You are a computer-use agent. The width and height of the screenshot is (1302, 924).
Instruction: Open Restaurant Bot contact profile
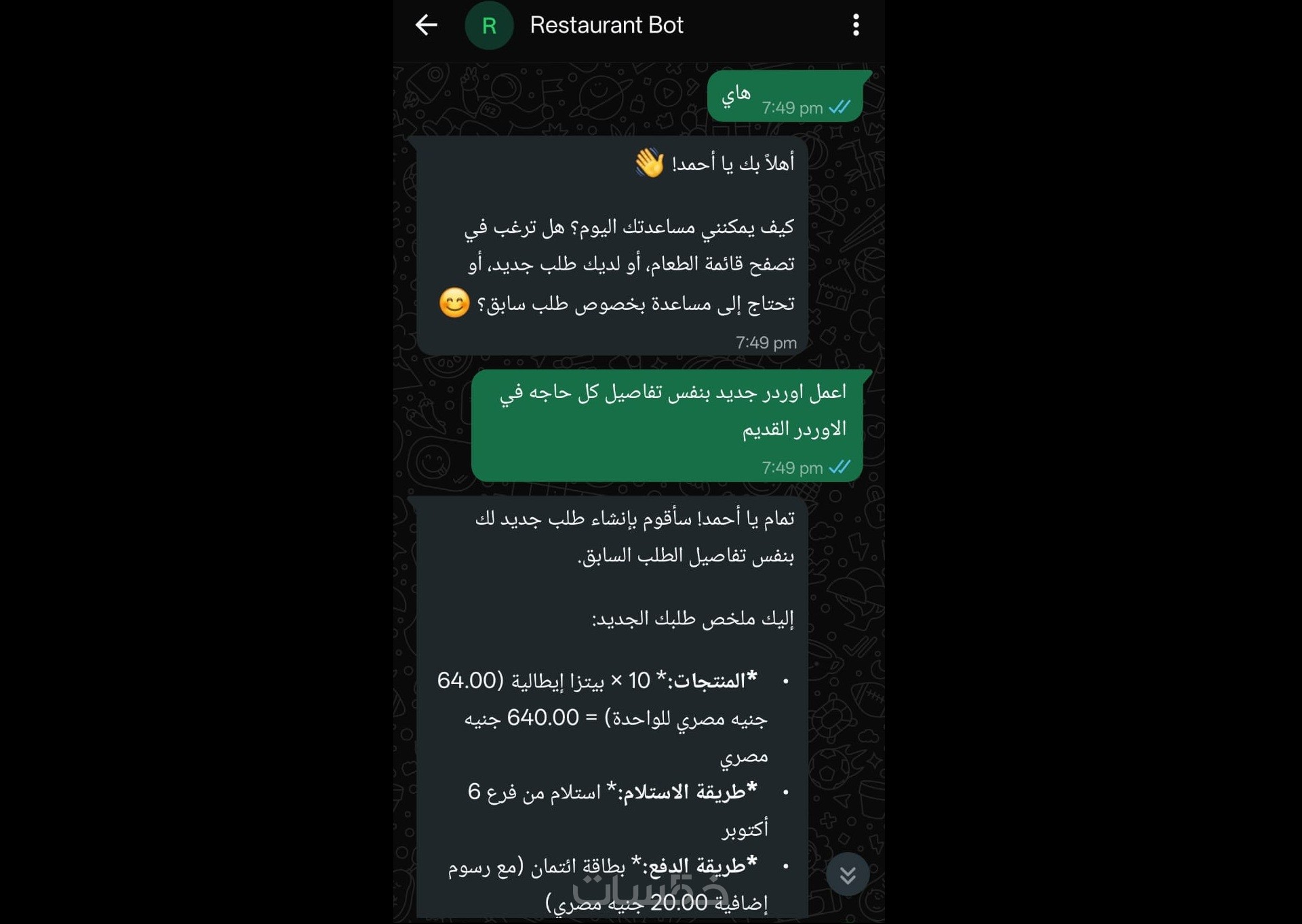pyautogui.click(x=606, y=25)
